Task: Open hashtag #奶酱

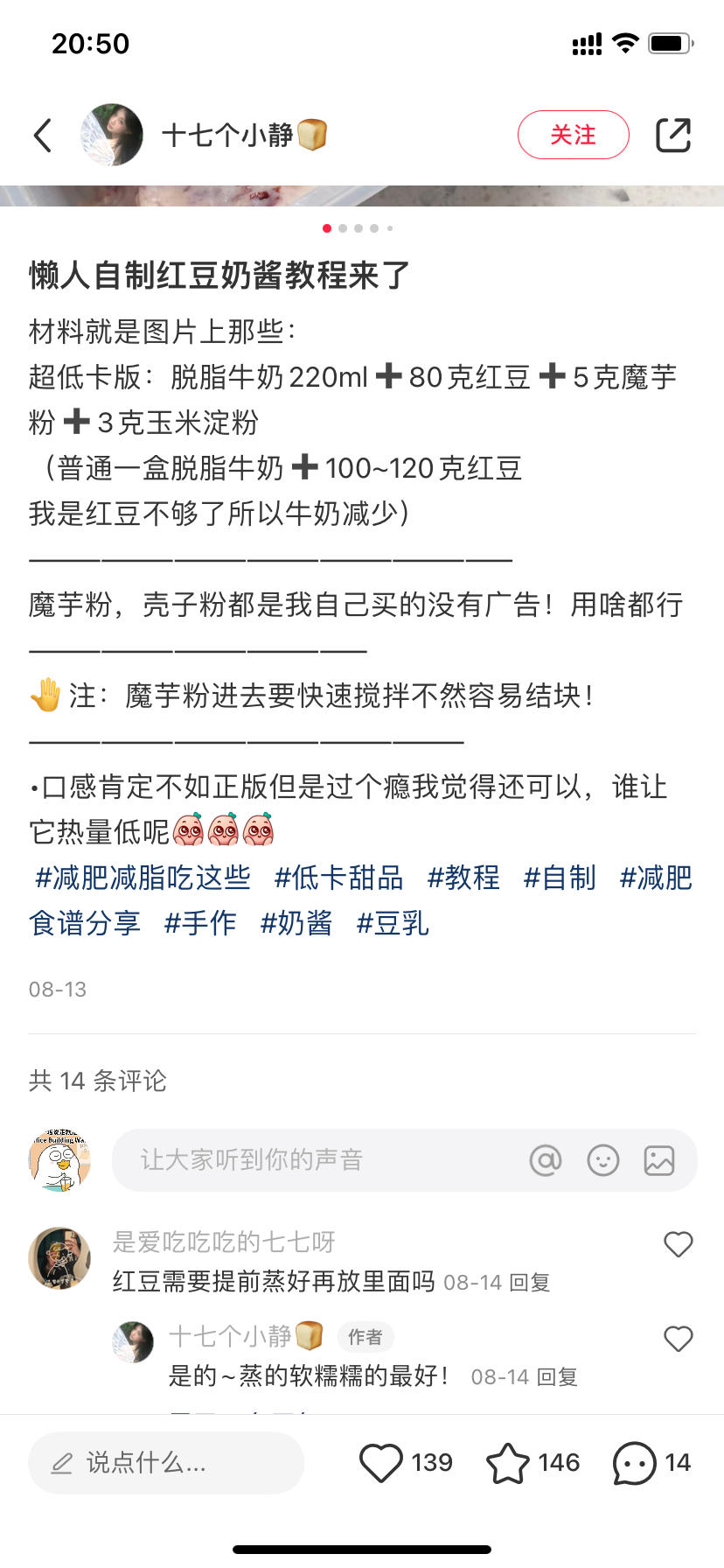Action: [296, 923]
